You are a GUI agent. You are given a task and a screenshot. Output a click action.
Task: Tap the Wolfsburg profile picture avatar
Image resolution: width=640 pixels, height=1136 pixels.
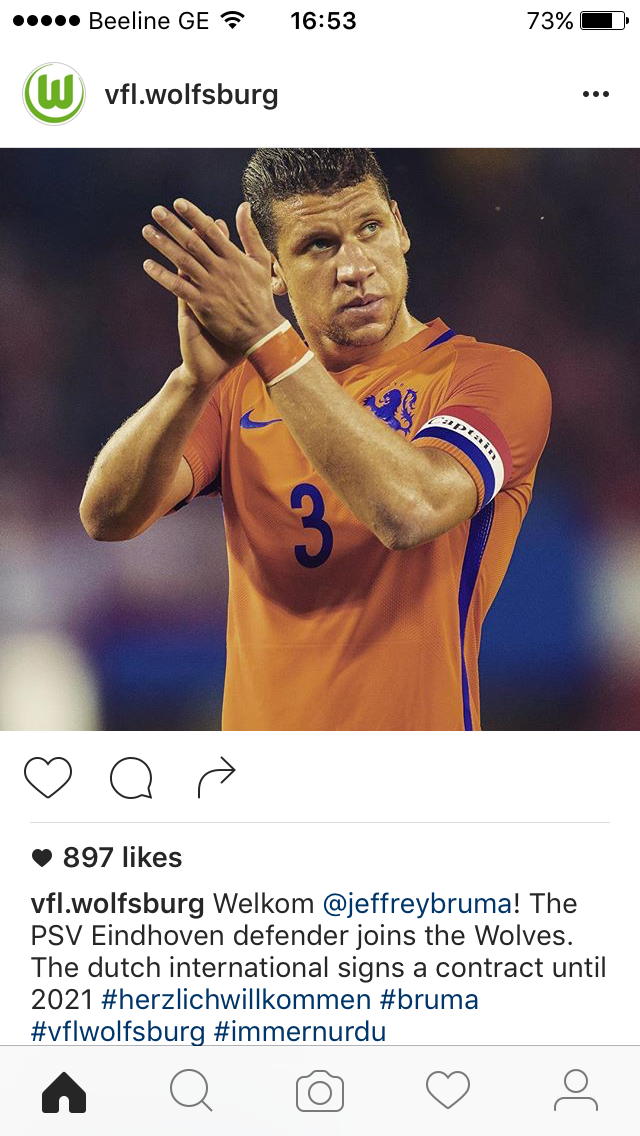point(54,95)
